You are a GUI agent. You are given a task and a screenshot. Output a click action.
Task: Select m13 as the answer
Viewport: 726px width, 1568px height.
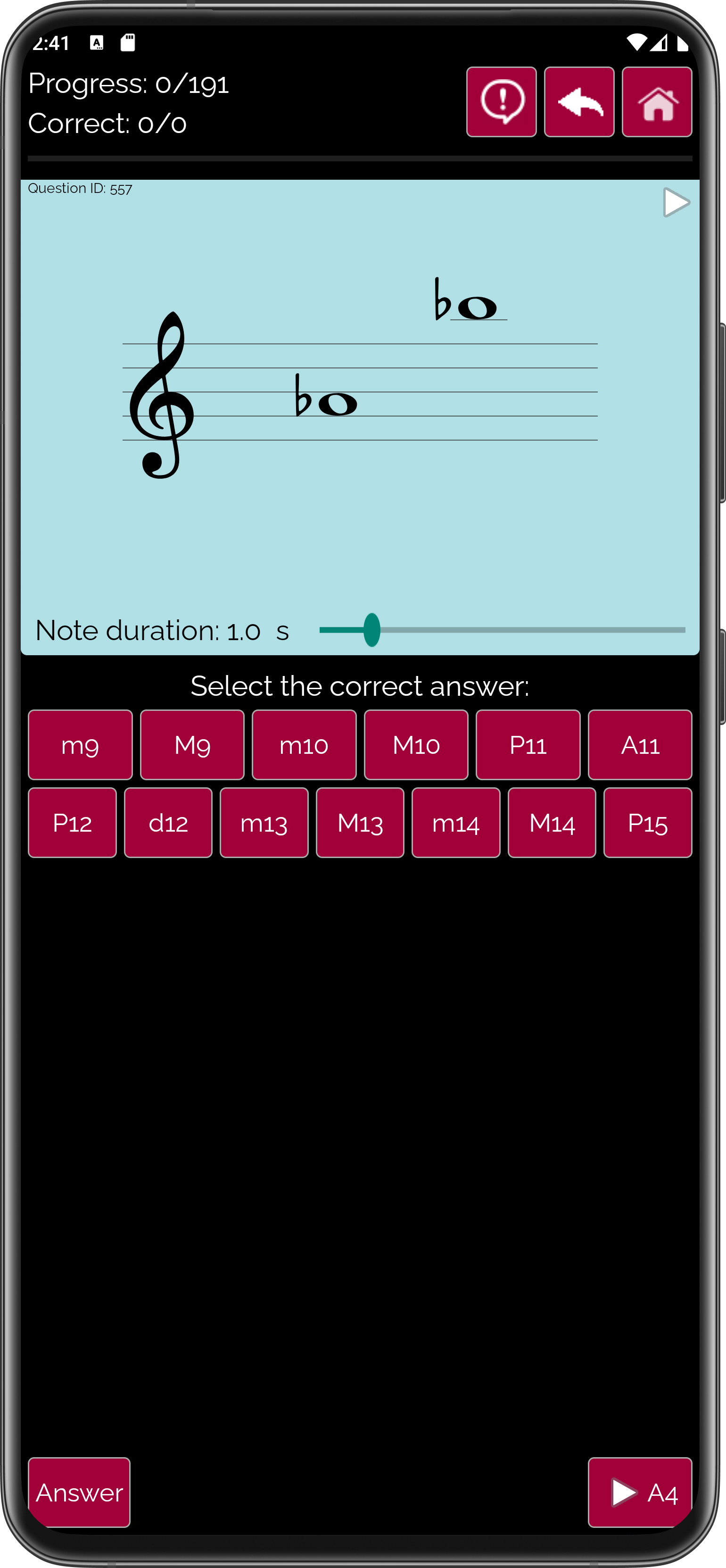264,822
